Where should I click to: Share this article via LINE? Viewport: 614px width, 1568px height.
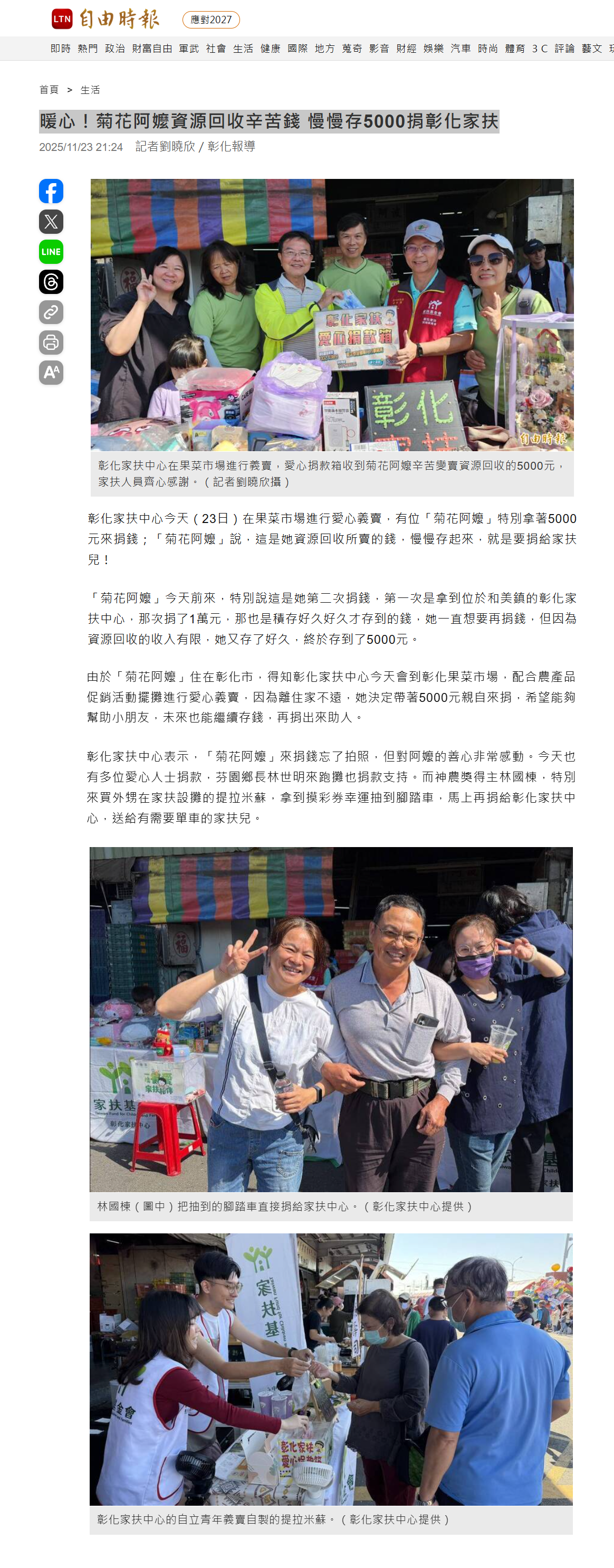pos(51,251)
